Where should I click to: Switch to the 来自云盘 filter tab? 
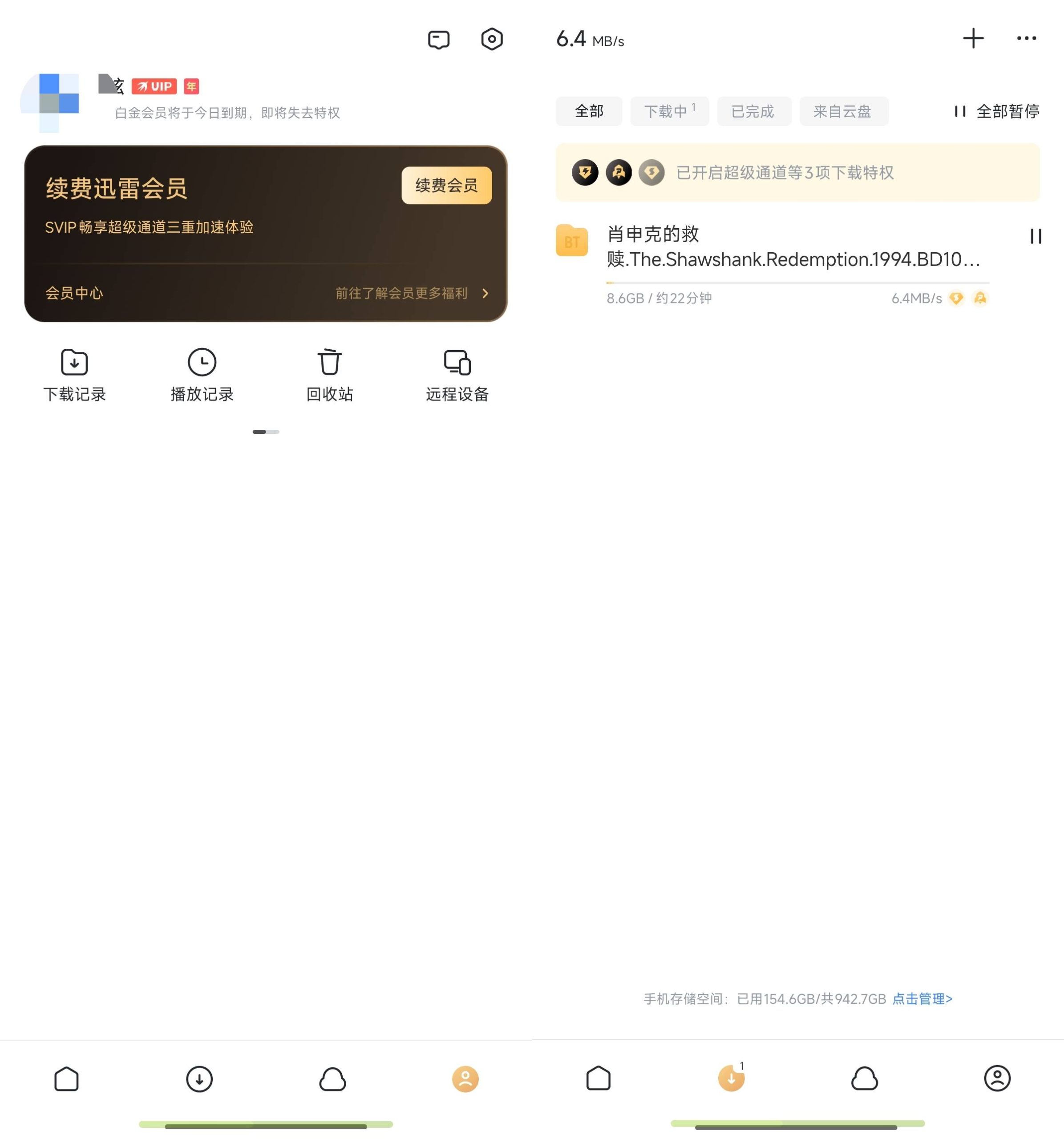point(843,112)
